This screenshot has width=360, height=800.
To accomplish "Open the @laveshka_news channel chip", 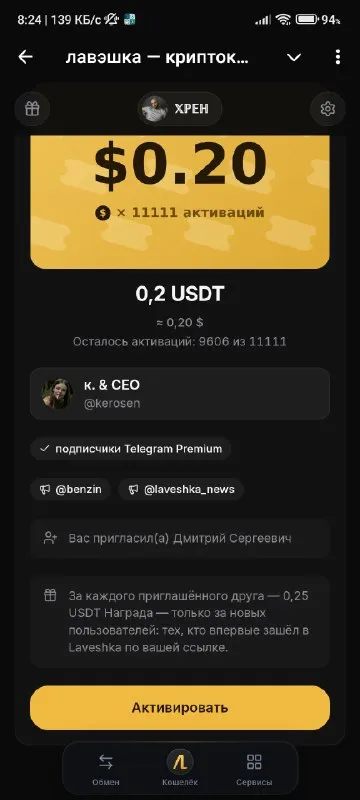I will point(181,489).
